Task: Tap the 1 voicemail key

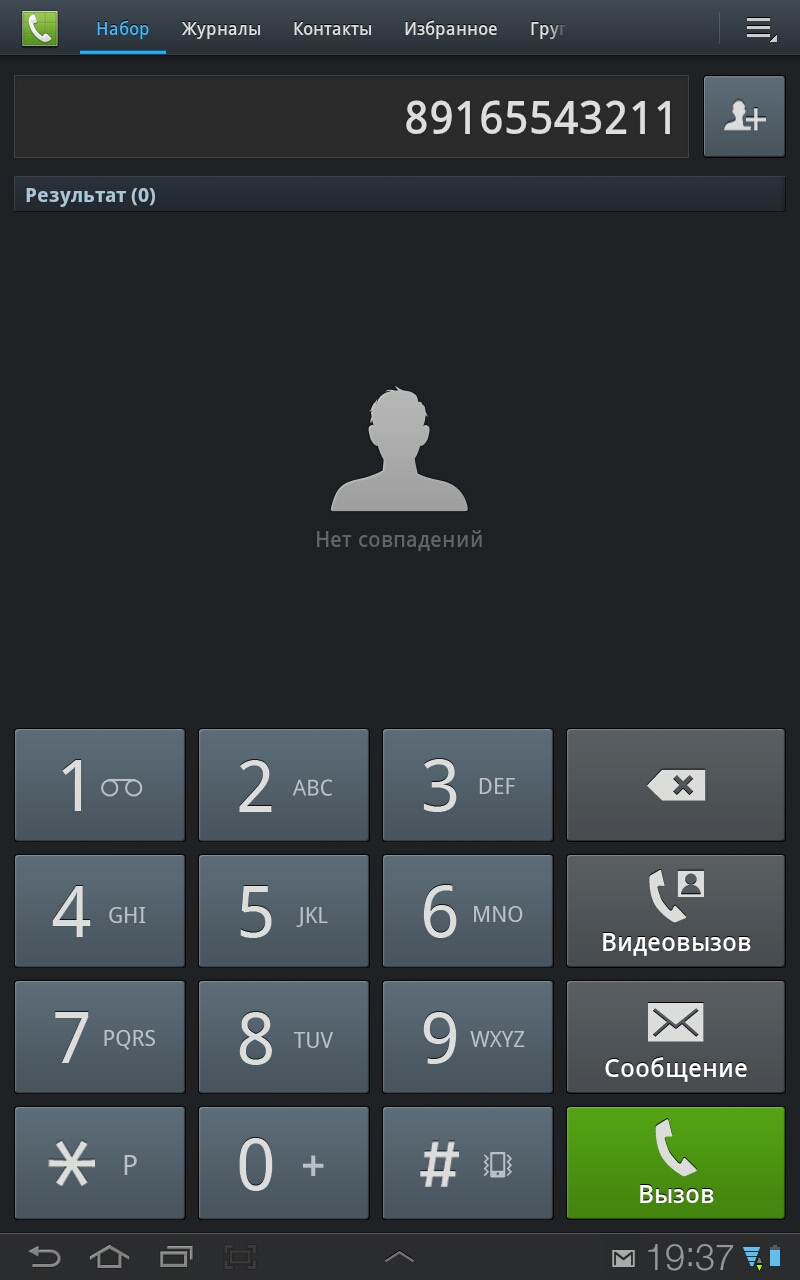Action: coord(100,785)
